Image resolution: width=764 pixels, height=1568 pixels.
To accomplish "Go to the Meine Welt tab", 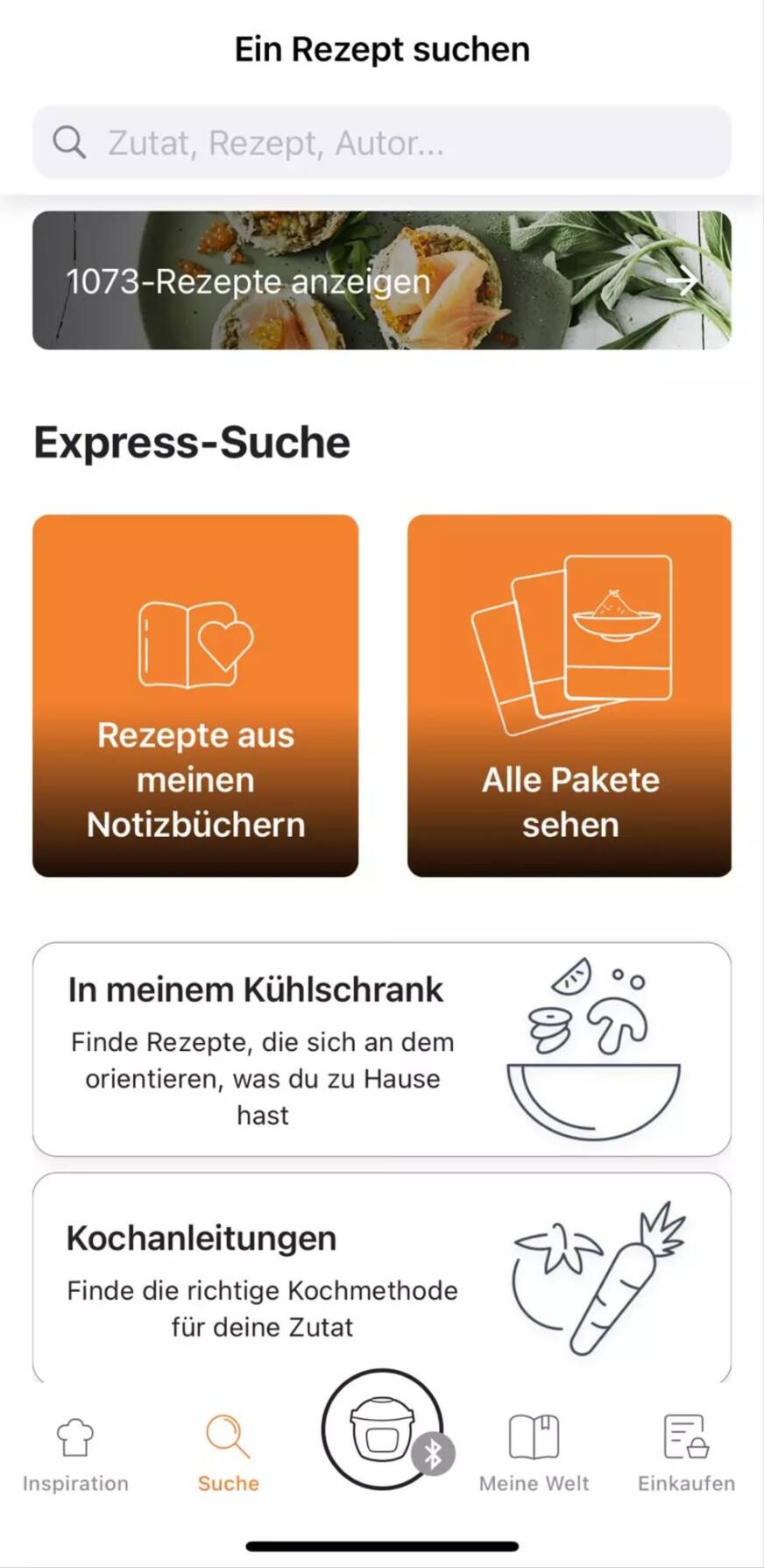I will (534, 1453).
